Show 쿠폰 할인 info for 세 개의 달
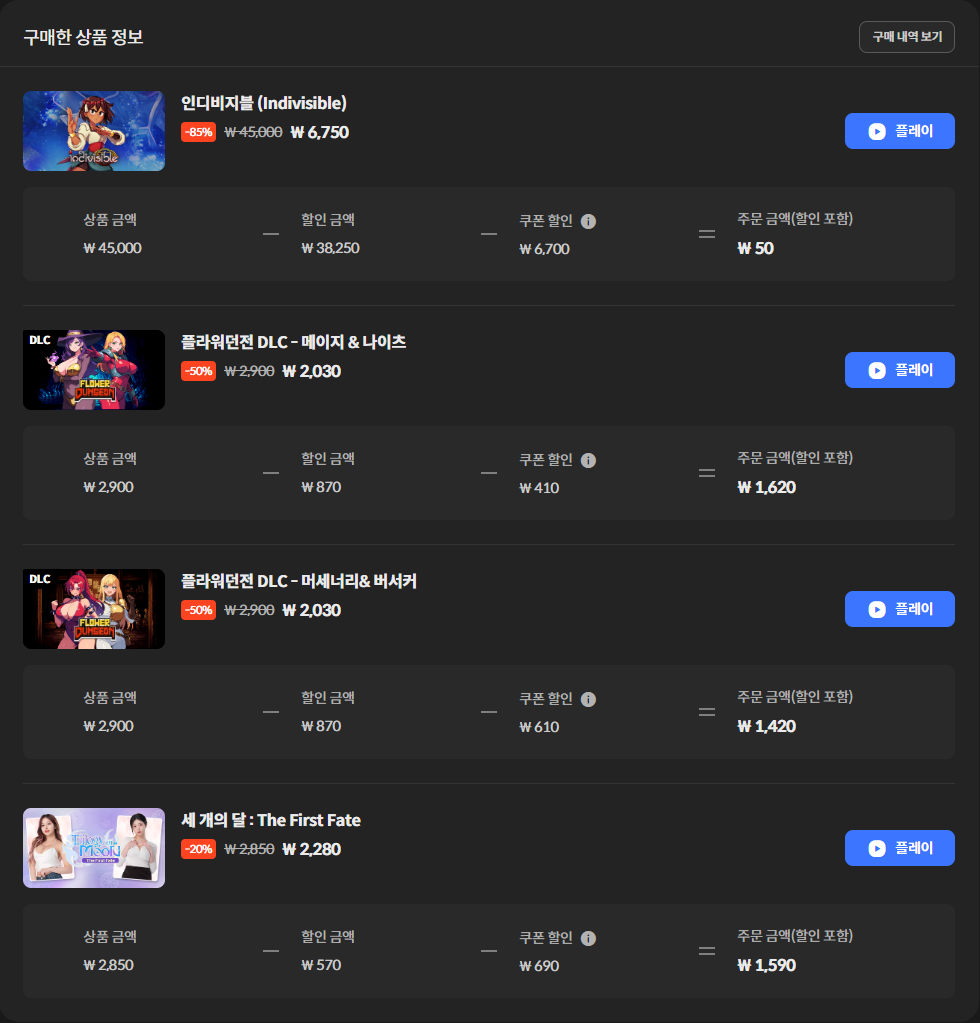Image resolution: width=980 pixels, height=1023 pixels. [588, 938]
